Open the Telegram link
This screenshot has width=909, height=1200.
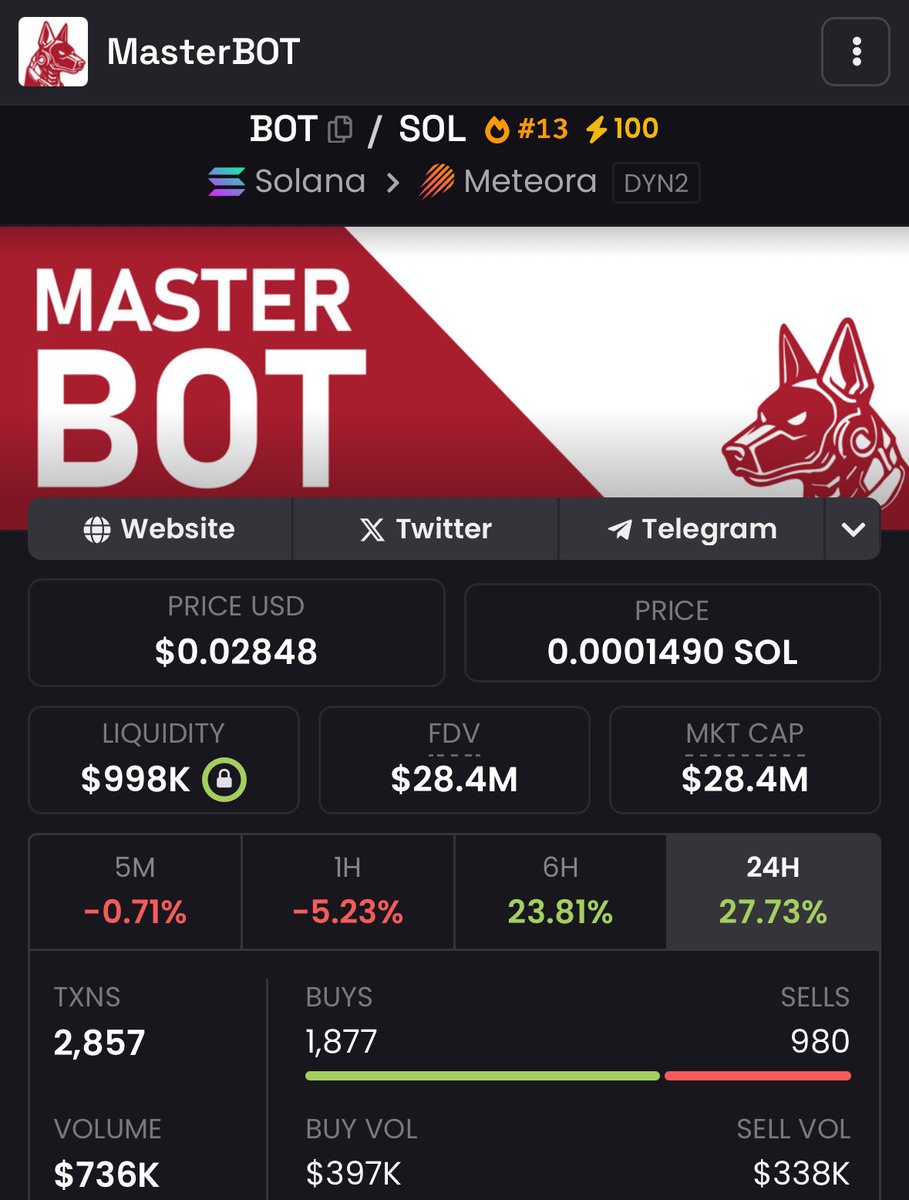692,529
